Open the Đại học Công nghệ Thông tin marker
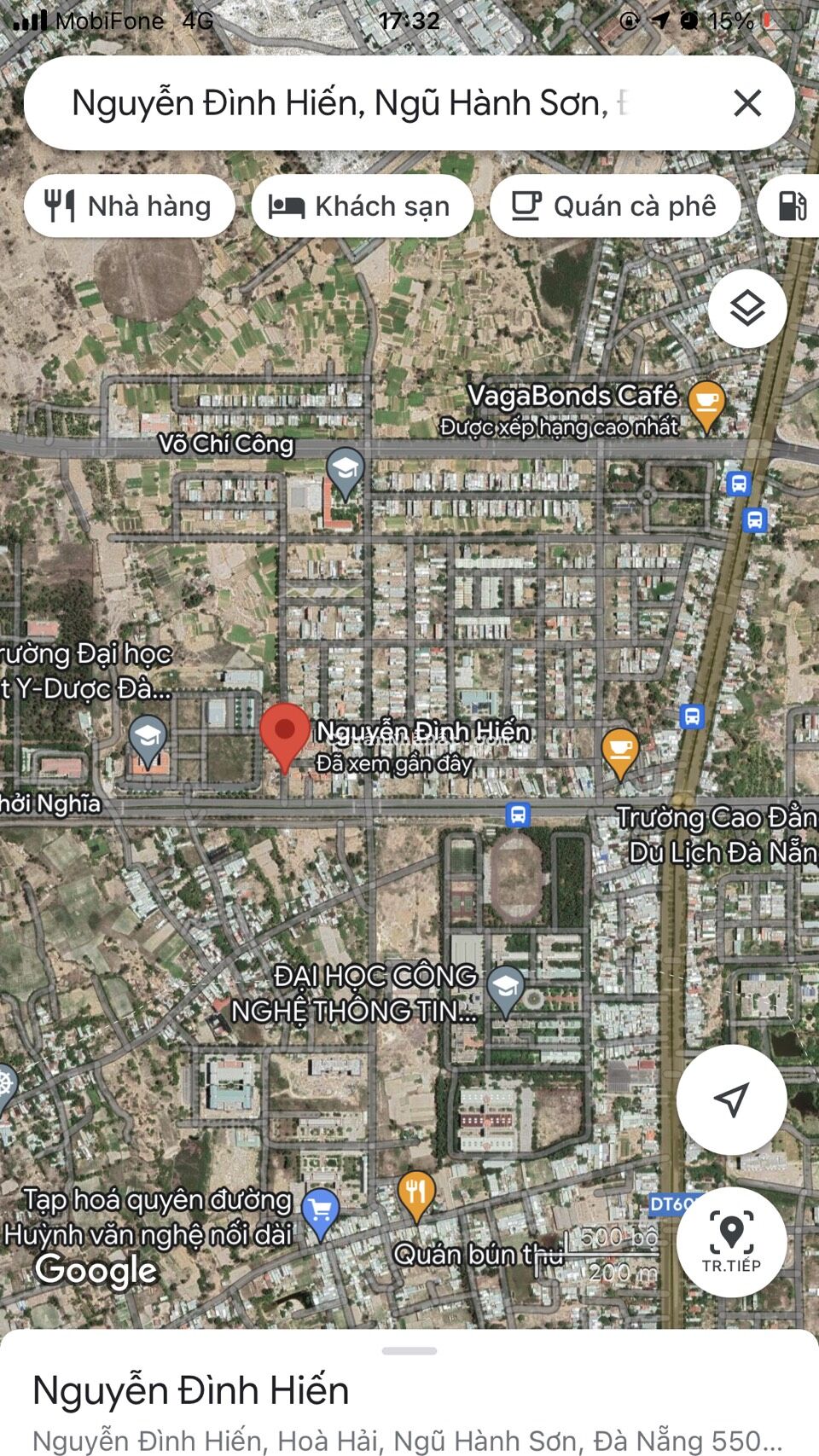The height and width of the screenshot is (1456, 819). [505, 989]
